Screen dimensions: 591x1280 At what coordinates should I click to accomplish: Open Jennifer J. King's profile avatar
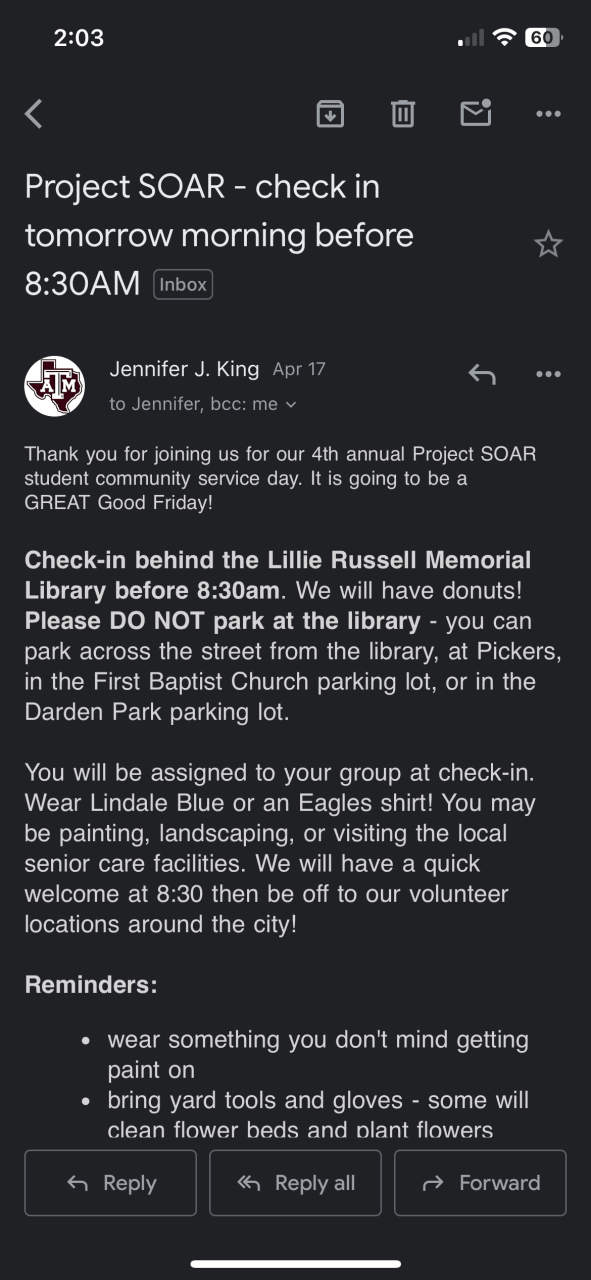(54, 386)
